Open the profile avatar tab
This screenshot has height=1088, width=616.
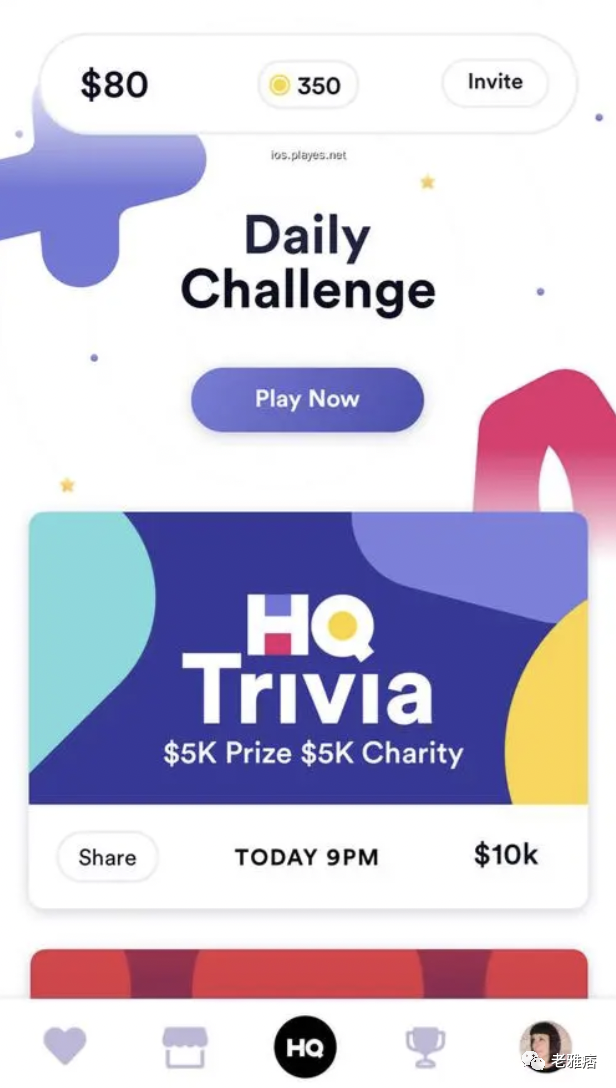tap(545, 1045)
